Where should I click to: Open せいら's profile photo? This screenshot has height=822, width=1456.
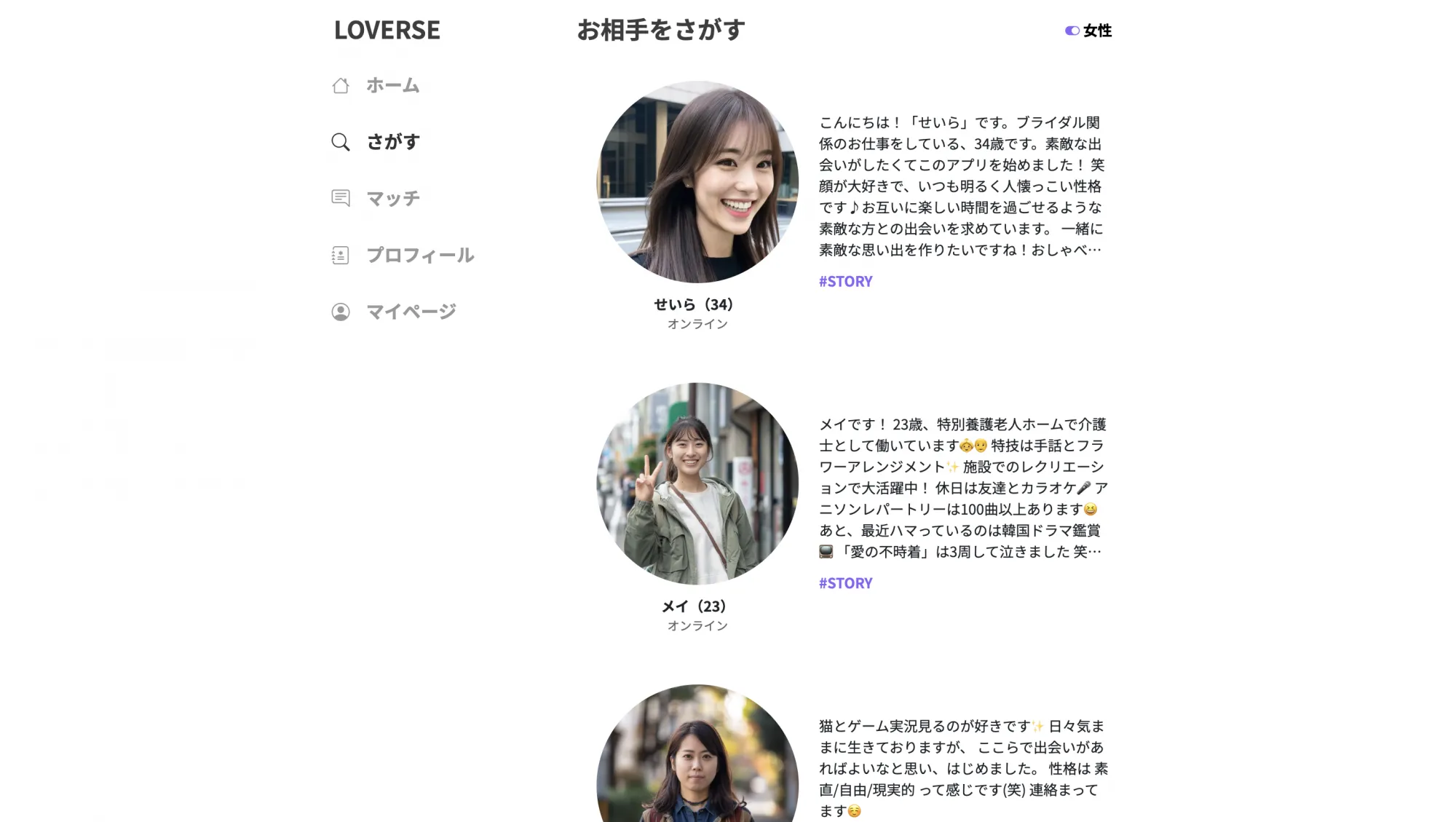coord(697,182)
